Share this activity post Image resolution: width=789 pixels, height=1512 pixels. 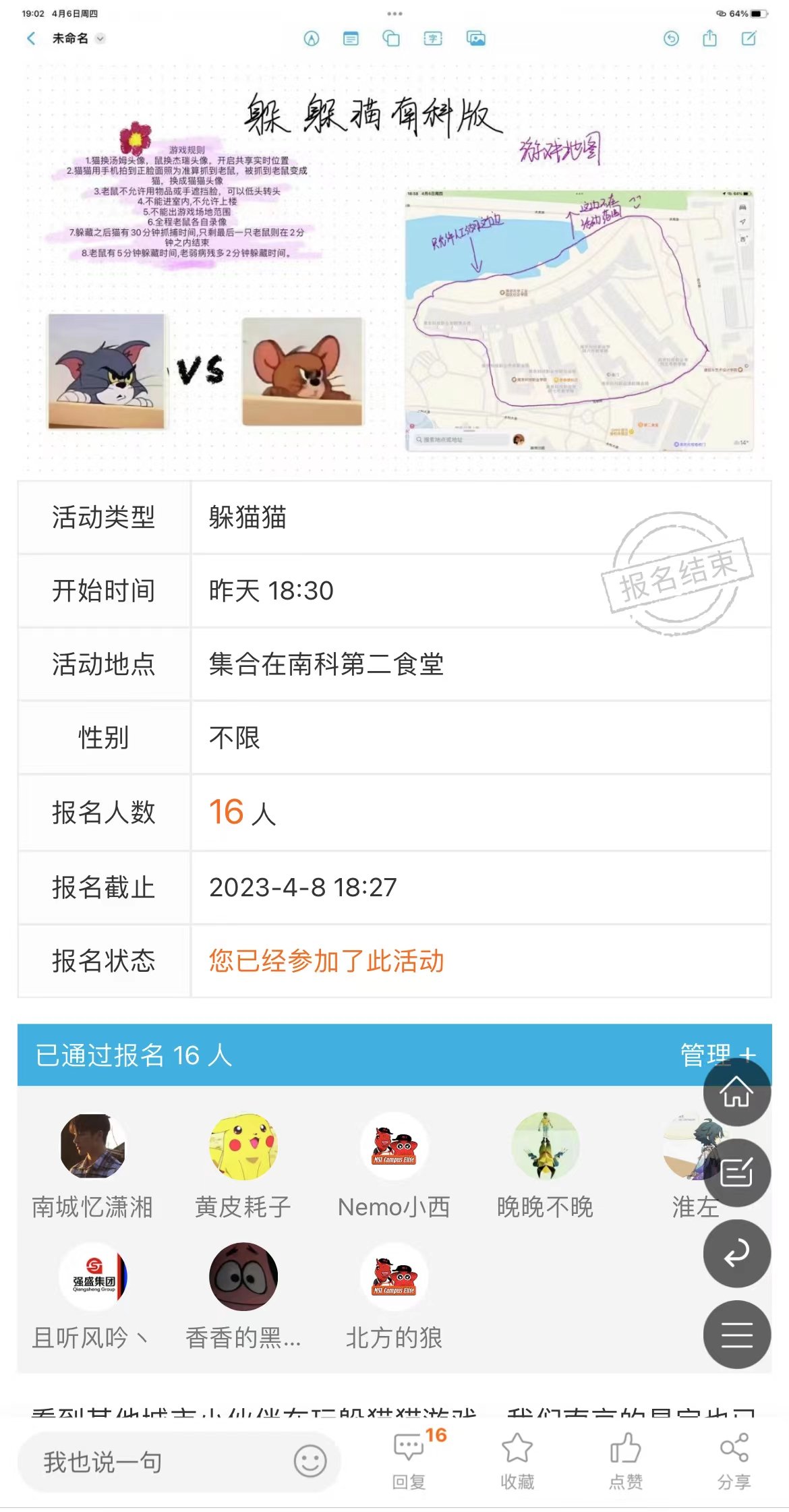coord(734,1460)
